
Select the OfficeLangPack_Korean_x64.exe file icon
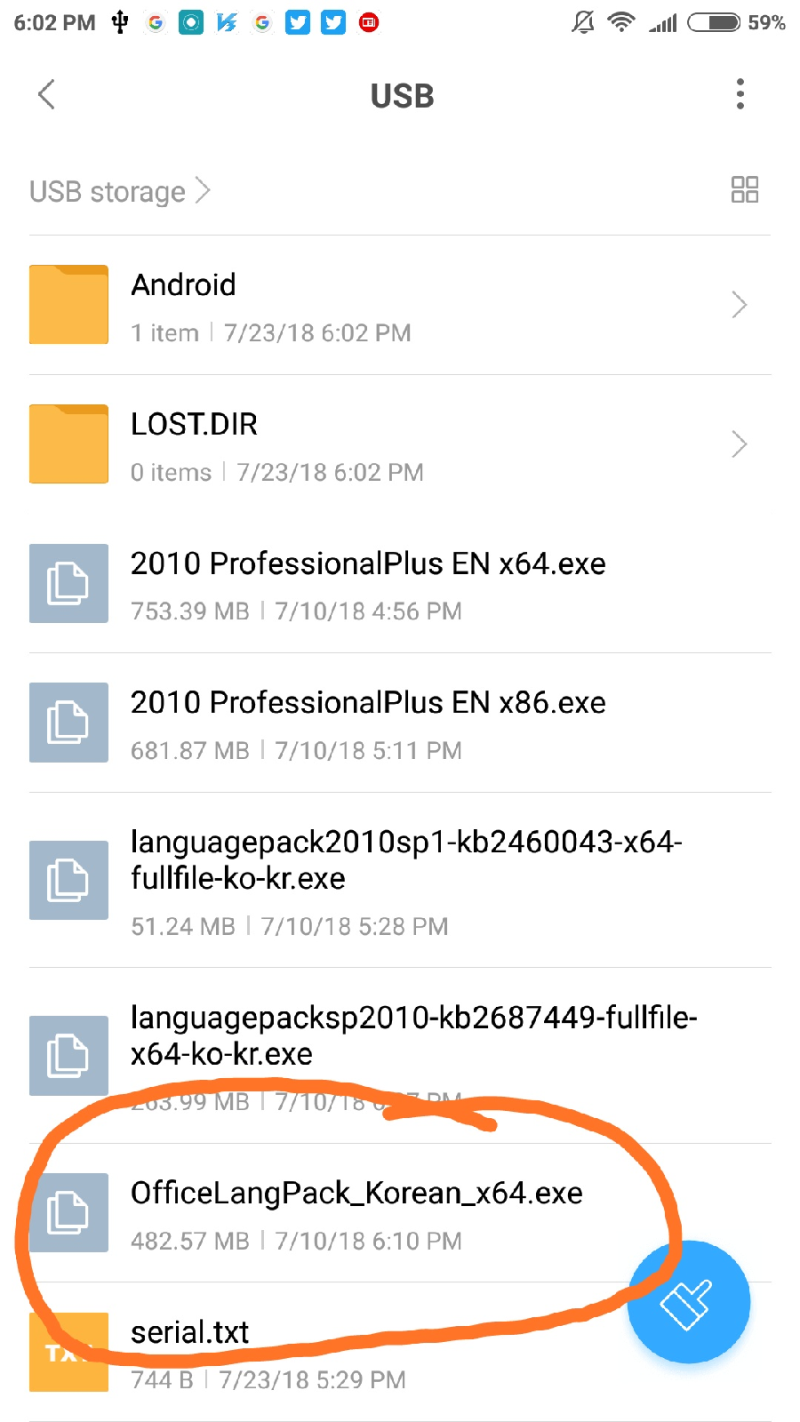(68, 1213)
